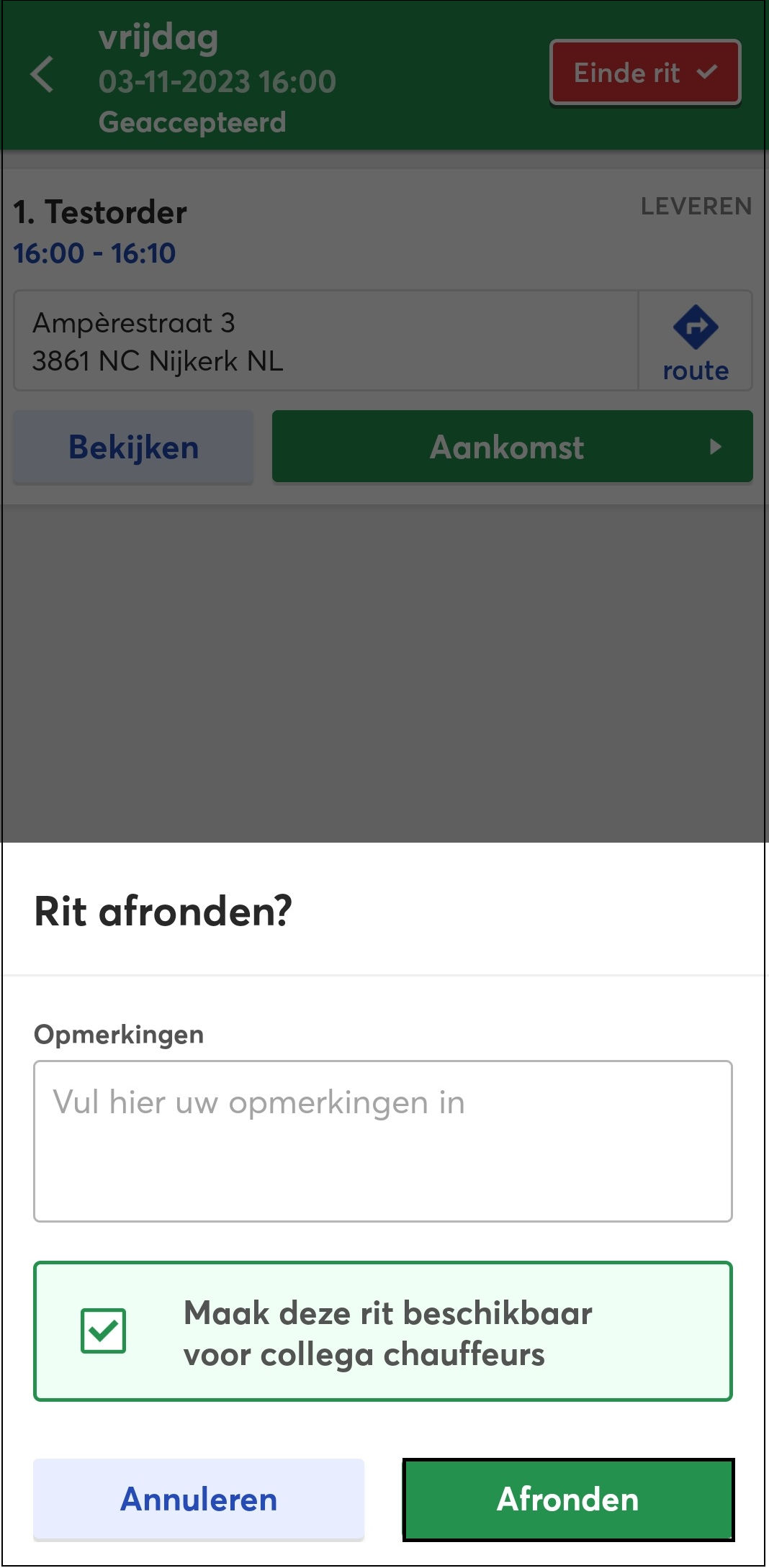The image size is (769, 1568).
Task: Mark arrival with the Aankomst button
Action: pyautogui.click(x=512, y=447)
